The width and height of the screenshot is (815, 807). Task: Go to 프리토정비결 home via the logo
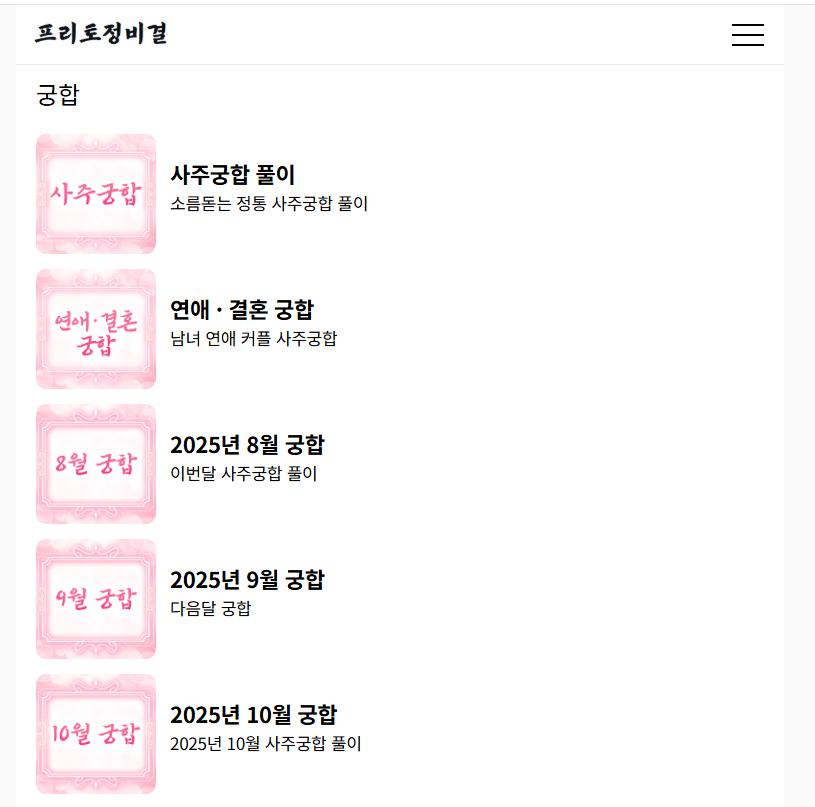(x=101, y=34)
